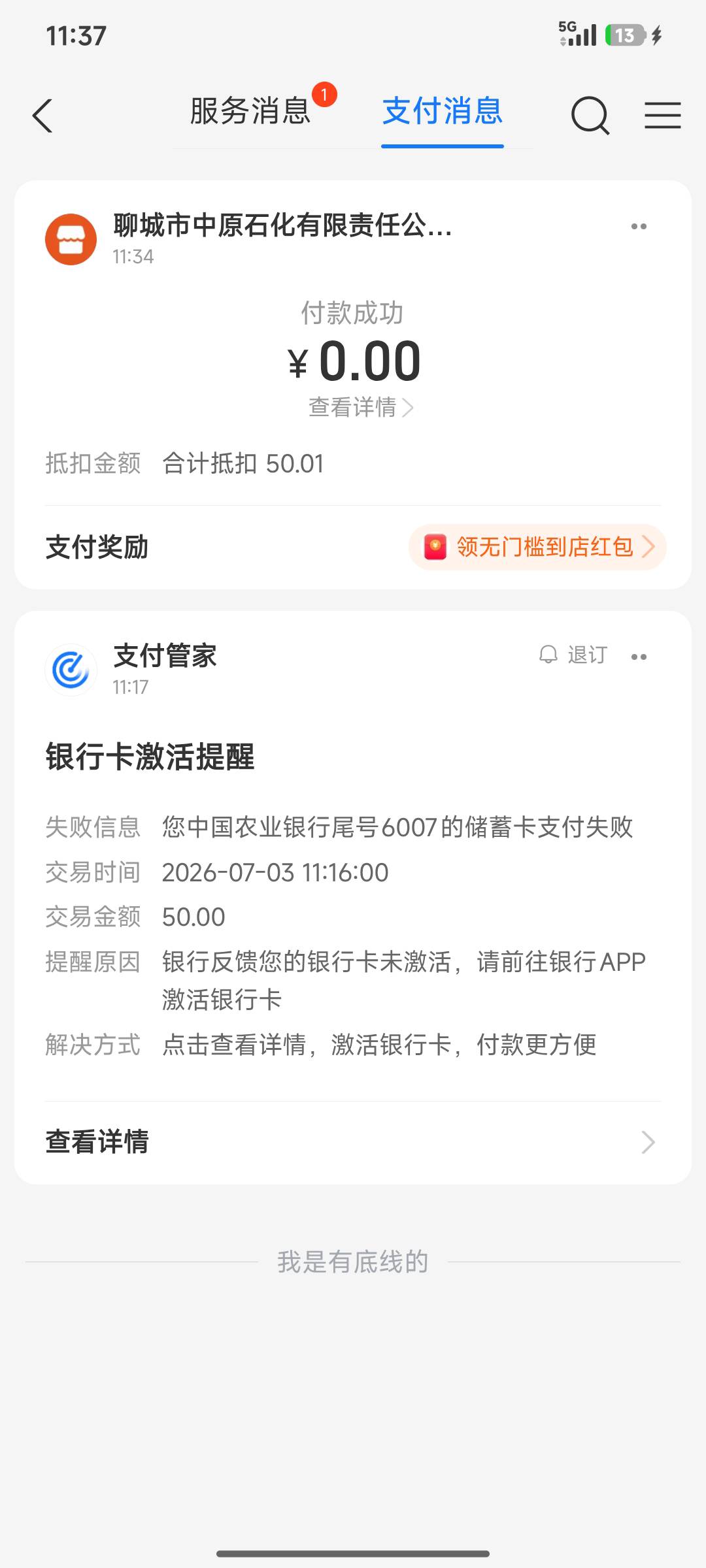Open more options on 聊城市中原石化 card
The height and width of the screenshot is (1568, 706).
tap(639, 227)
